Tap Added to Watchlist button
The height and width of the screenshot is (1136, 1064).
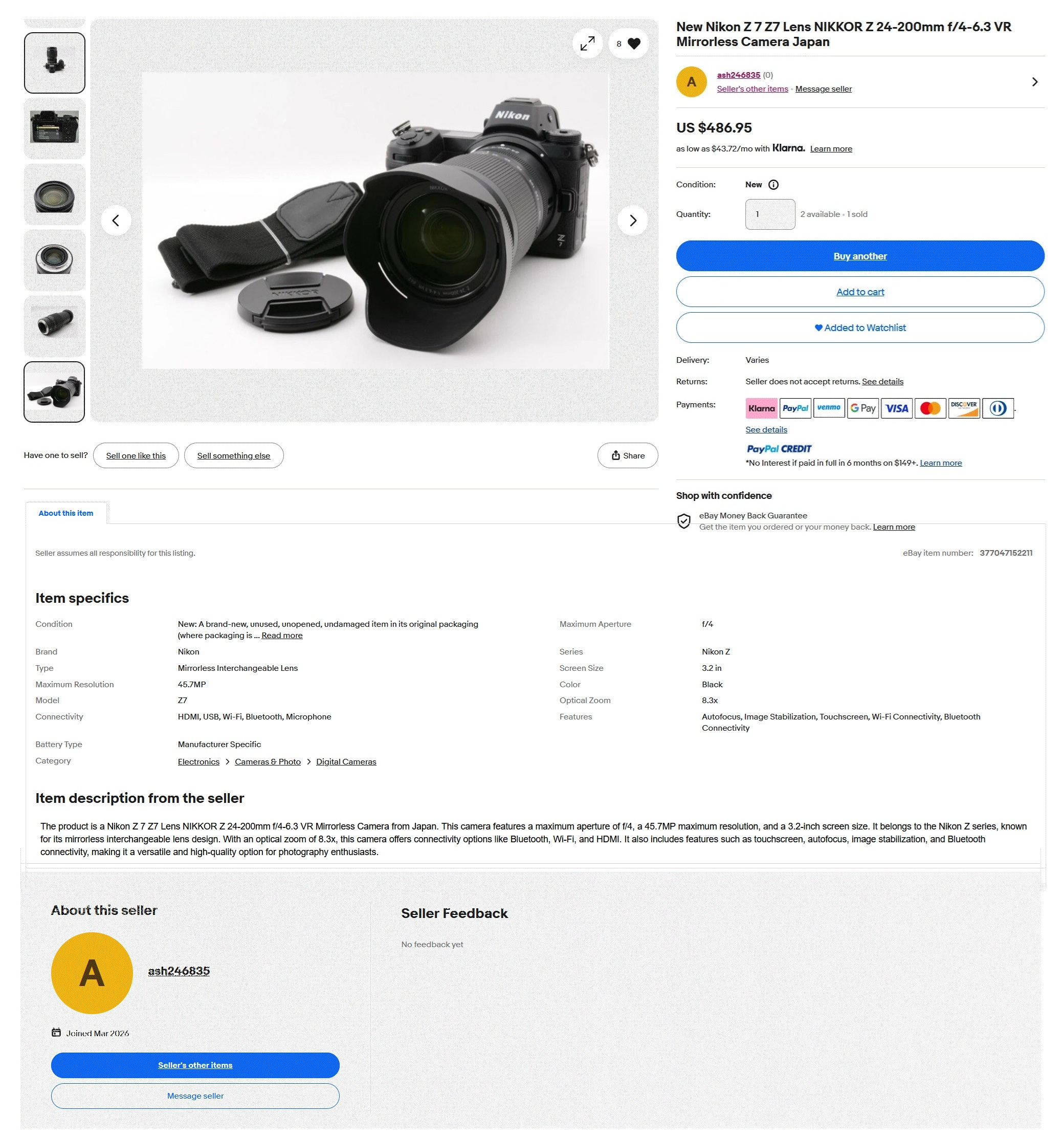(x=859, y=328)
